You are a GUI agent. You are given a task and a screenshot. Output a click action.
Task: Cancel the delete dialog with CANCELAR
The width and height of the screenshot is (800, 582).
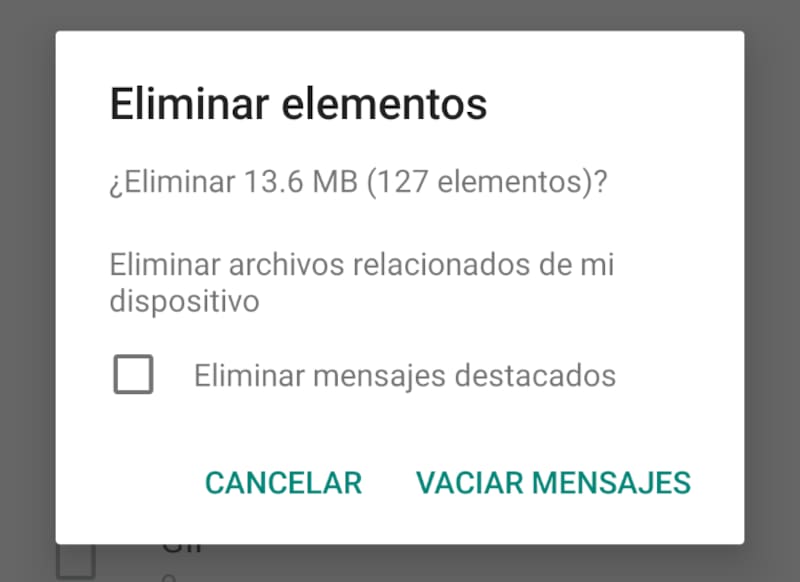[x=283, y=483]
